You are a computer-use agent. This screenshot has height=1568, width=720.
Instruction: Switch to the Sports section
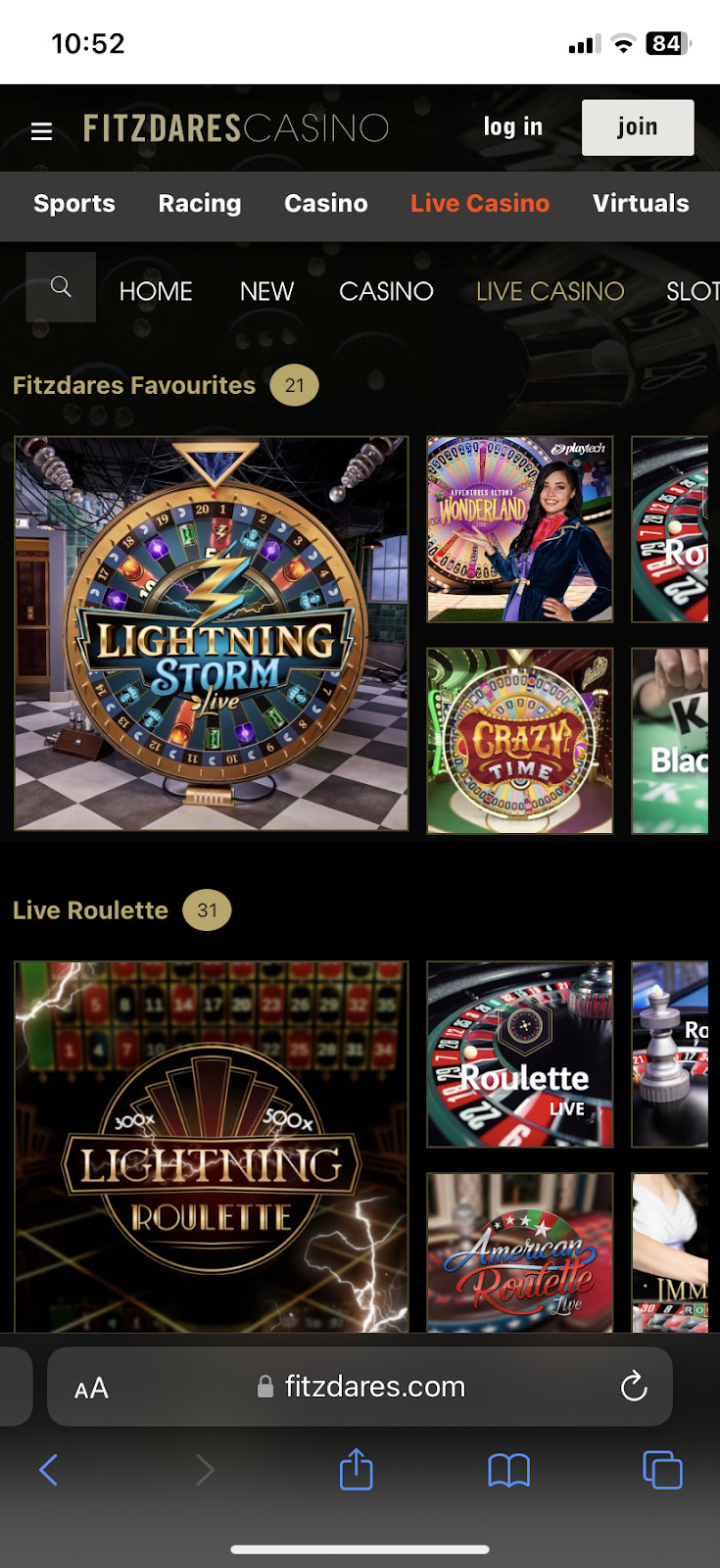click(x=74, y=204)
